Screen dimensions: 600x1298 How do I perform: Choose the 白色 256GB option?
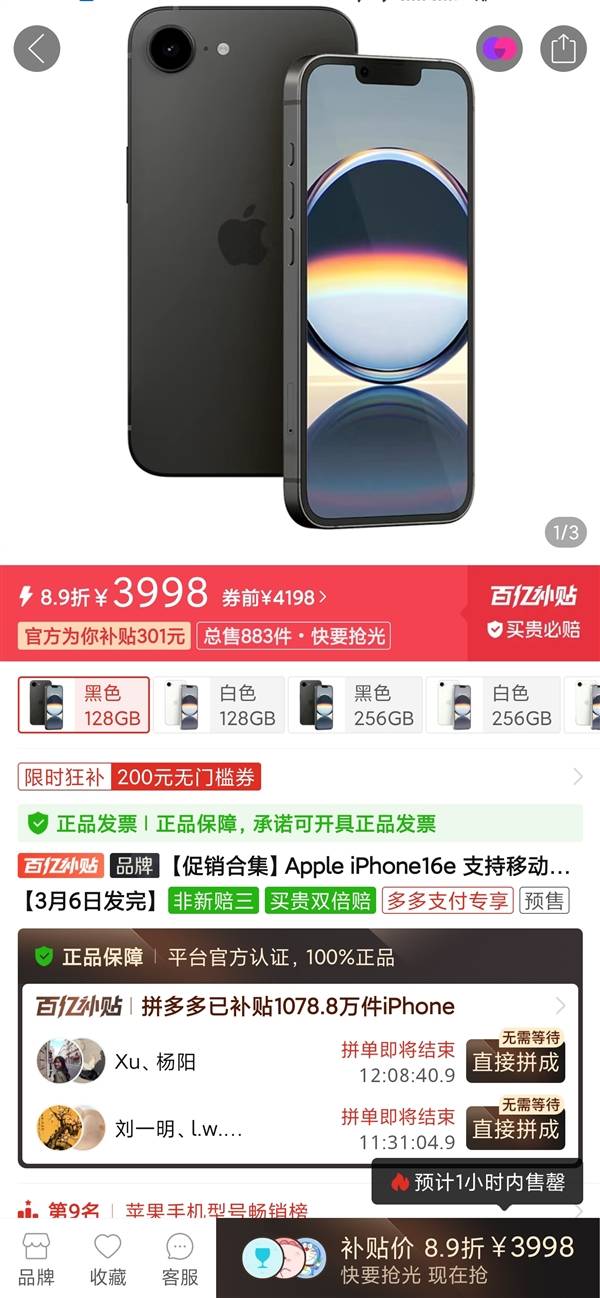pos(493,705)
